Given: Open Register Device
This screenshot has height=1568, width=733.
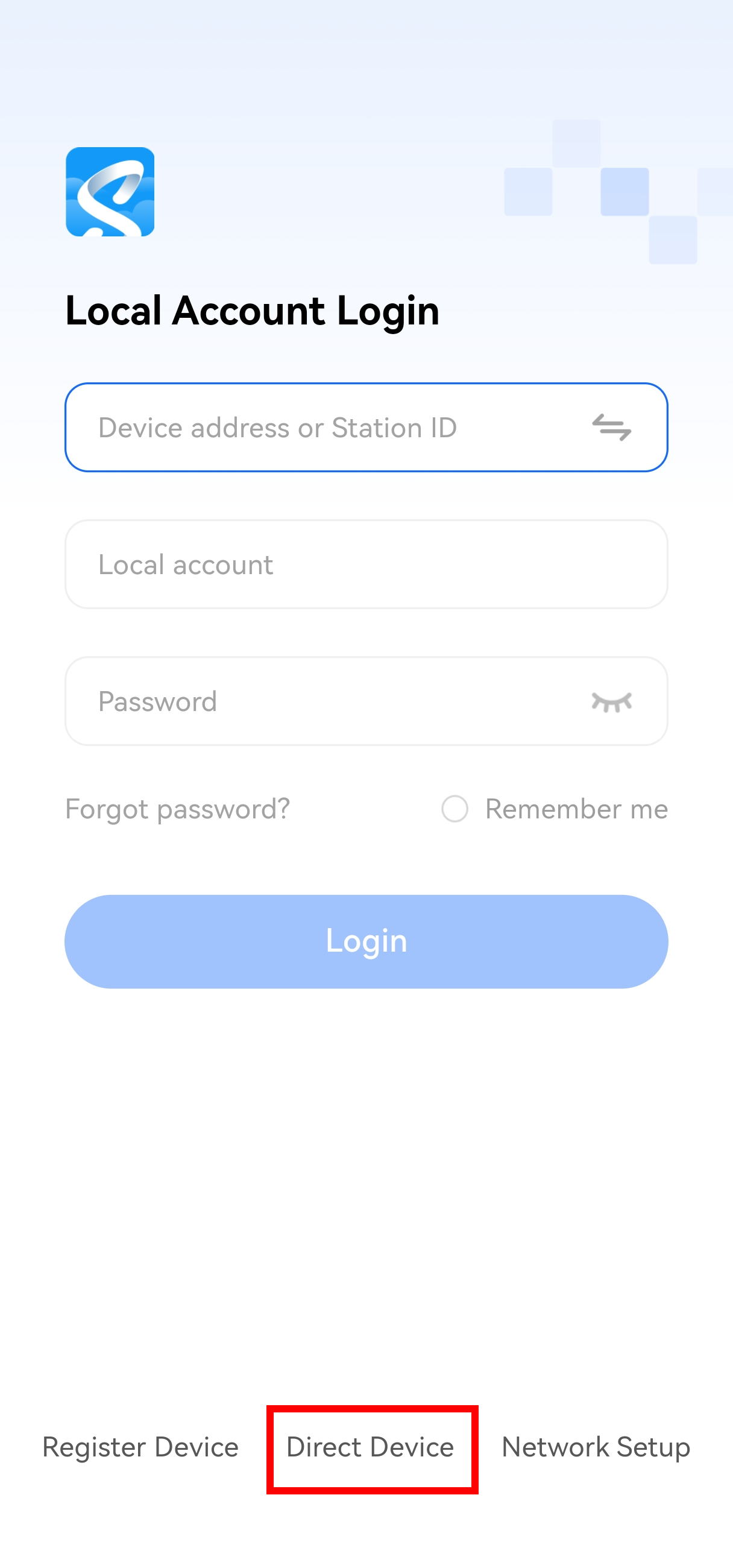Looking at the screenshot, I should pos(140,1447).
